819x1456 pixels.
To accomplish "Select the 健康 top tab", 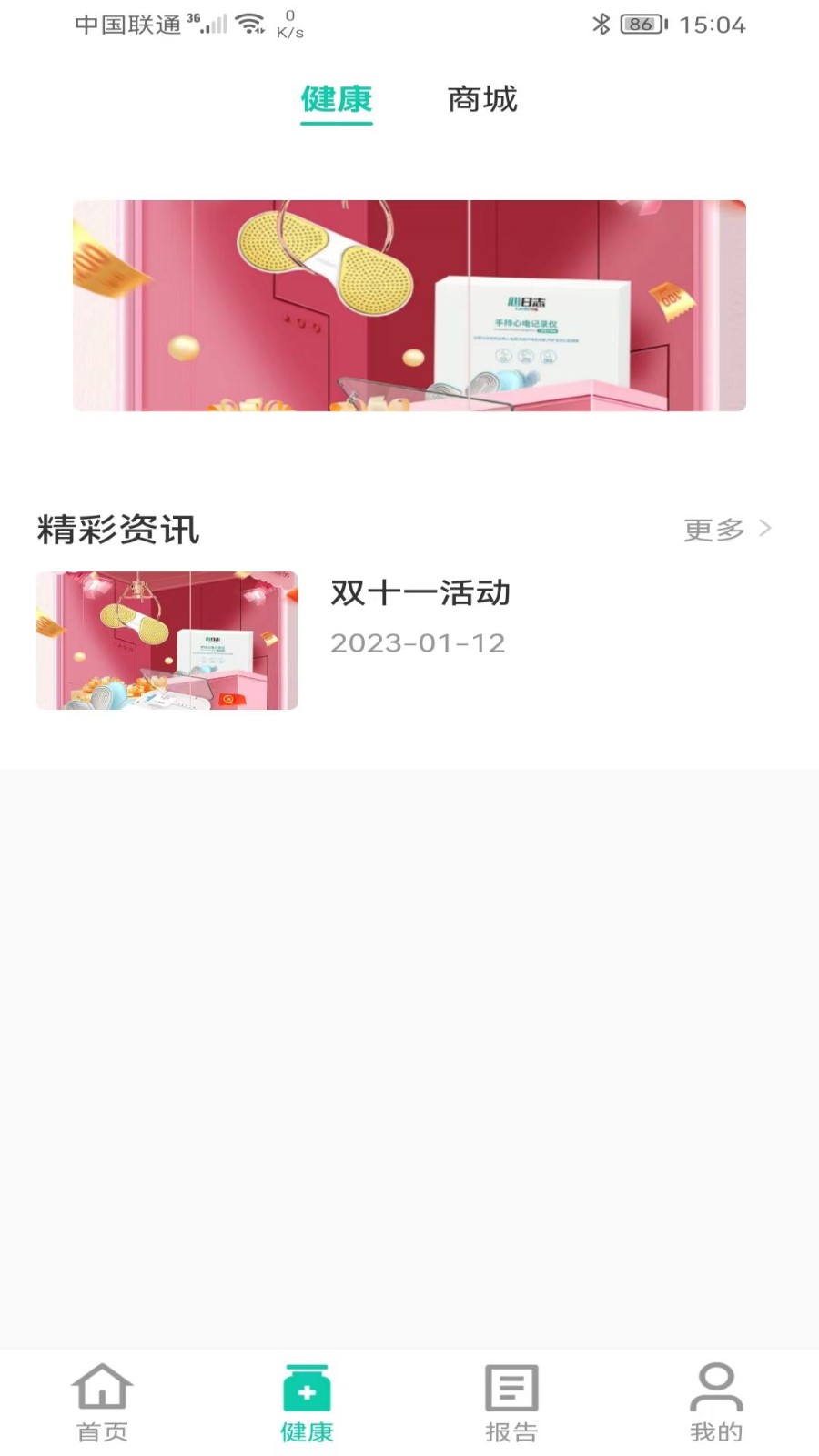I will tap(337, 99).
